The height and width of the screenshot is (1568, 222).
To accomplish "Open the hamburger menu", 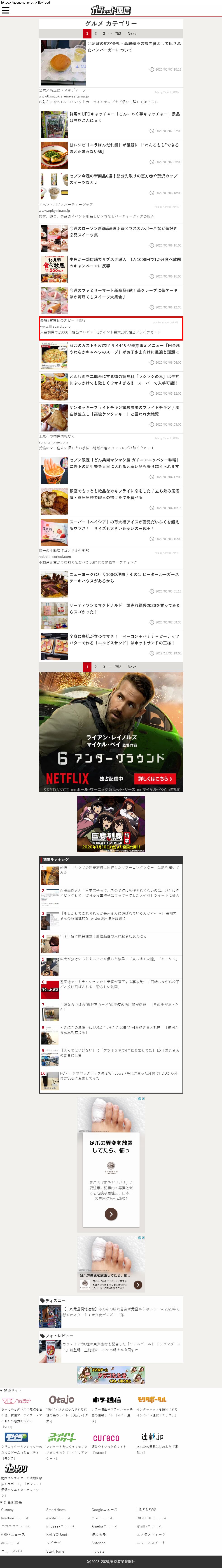I will pyautogui.click(x=5, y=10).
